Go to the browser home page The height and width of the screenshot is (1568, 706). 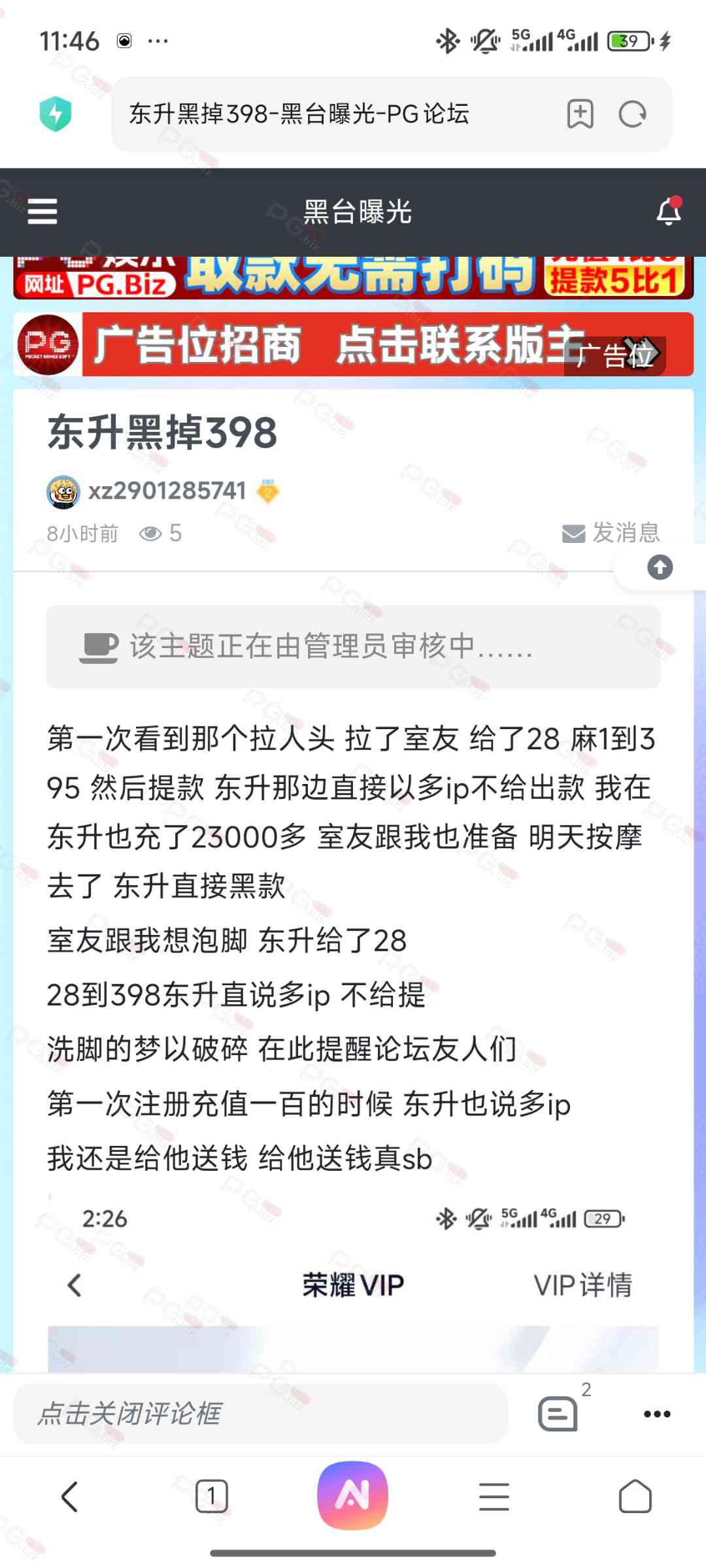coord(635,1496)
